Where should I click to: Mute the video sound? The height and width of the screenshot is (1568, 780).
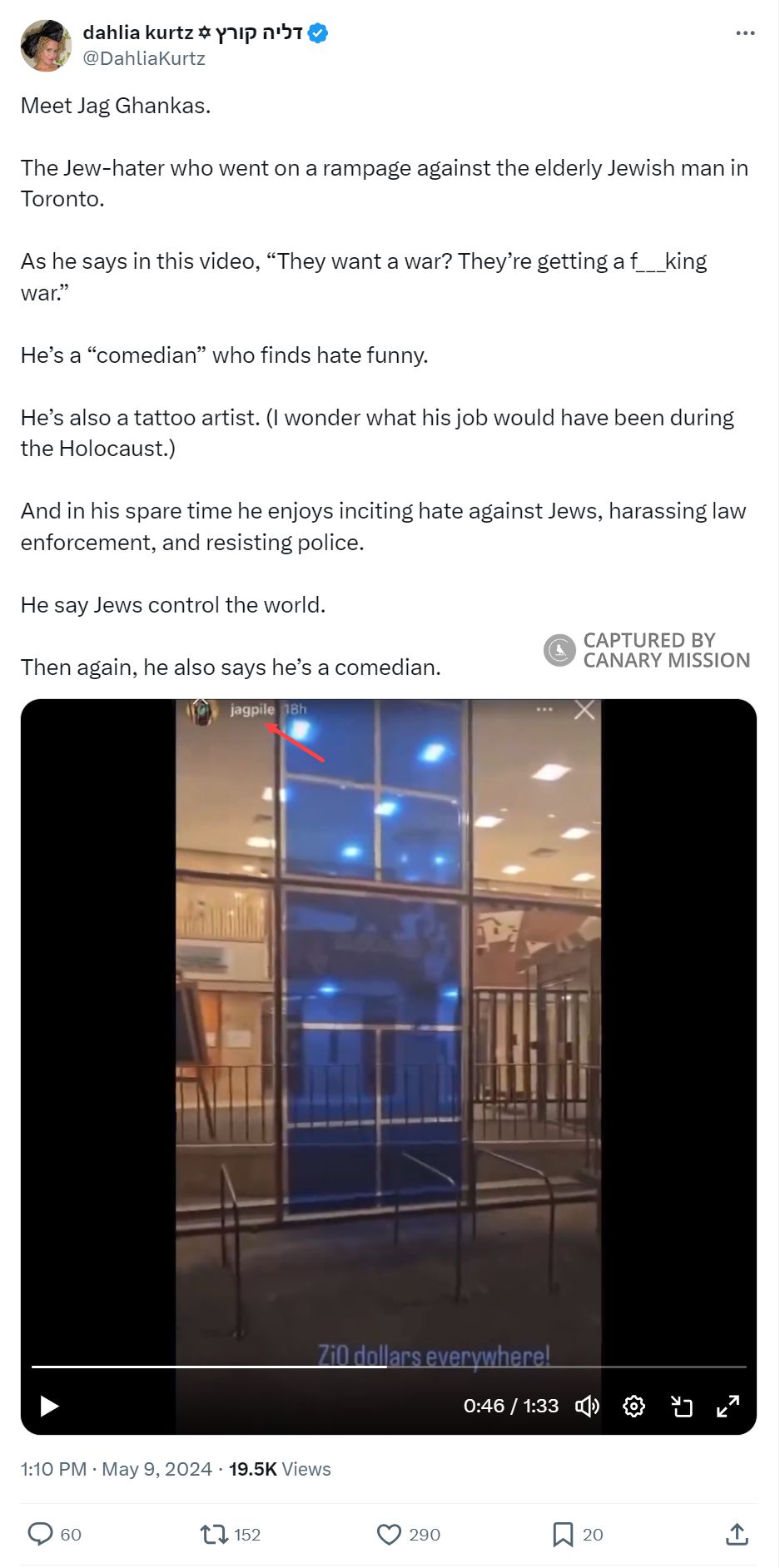pos(587,1406)
